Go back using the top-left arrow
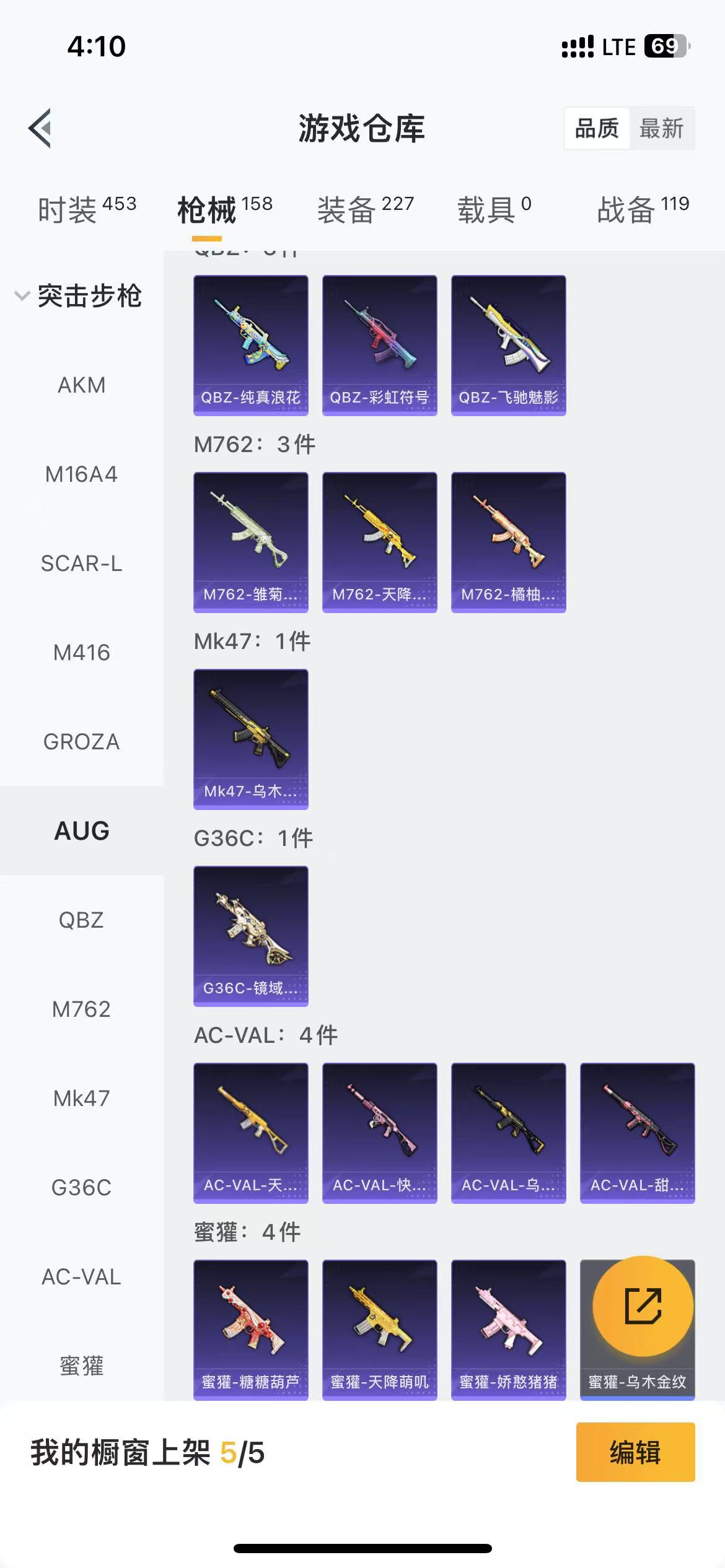725x1568 pixels. coord(40,128)
